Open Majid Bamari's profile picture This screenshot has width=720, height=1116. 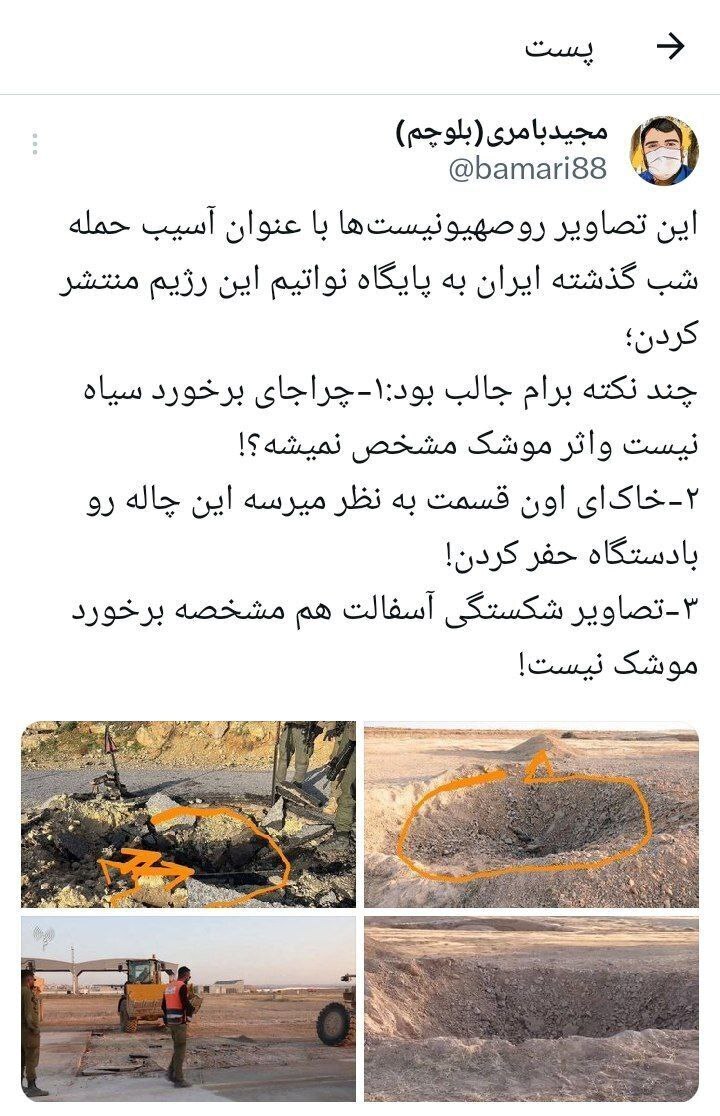coord(665,151)
